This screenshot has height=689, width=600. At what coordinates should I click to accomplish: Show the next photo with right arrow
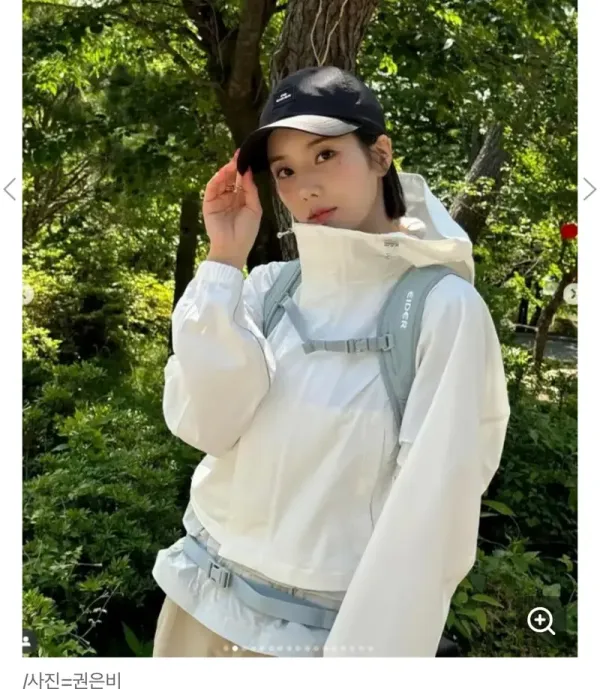pyautogui.click(x=589, y=189)
